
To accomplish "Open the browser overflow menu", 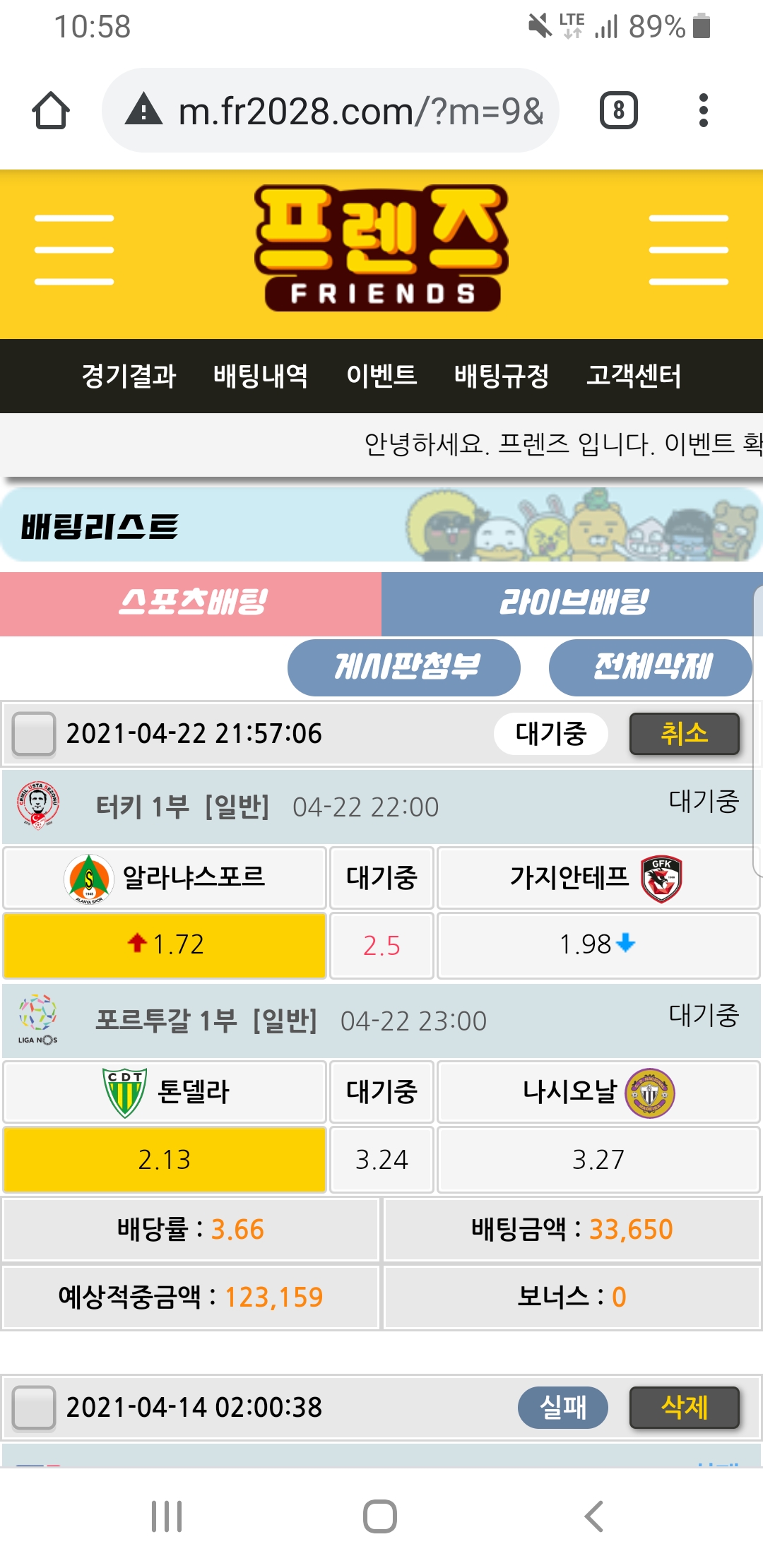I will click(x=702, y=110).
